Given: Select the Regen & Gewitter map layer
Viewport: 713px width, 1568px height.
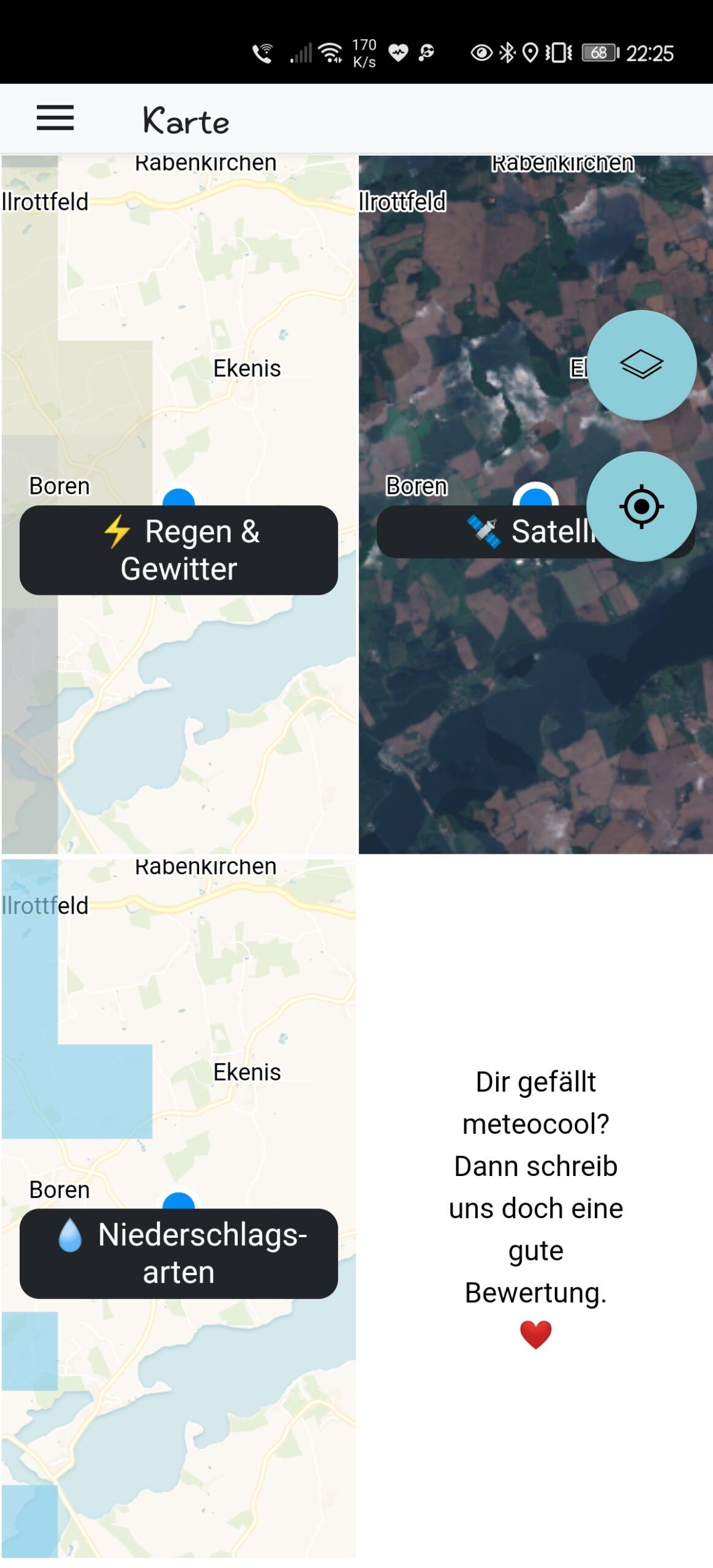Looking at the screenshot, I should [x=178, y=549].
